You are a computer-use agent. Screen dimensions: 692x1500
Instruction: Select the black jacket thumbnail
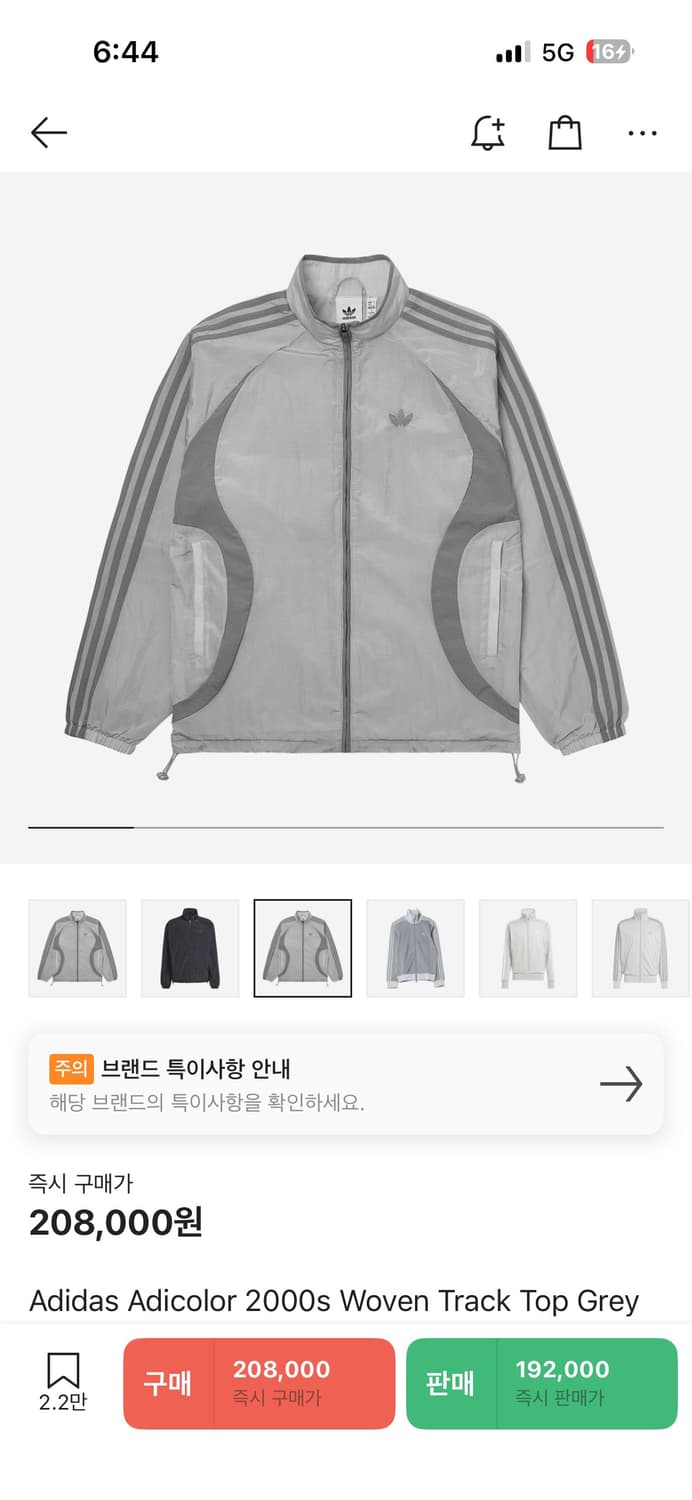(x=190, y=948)
